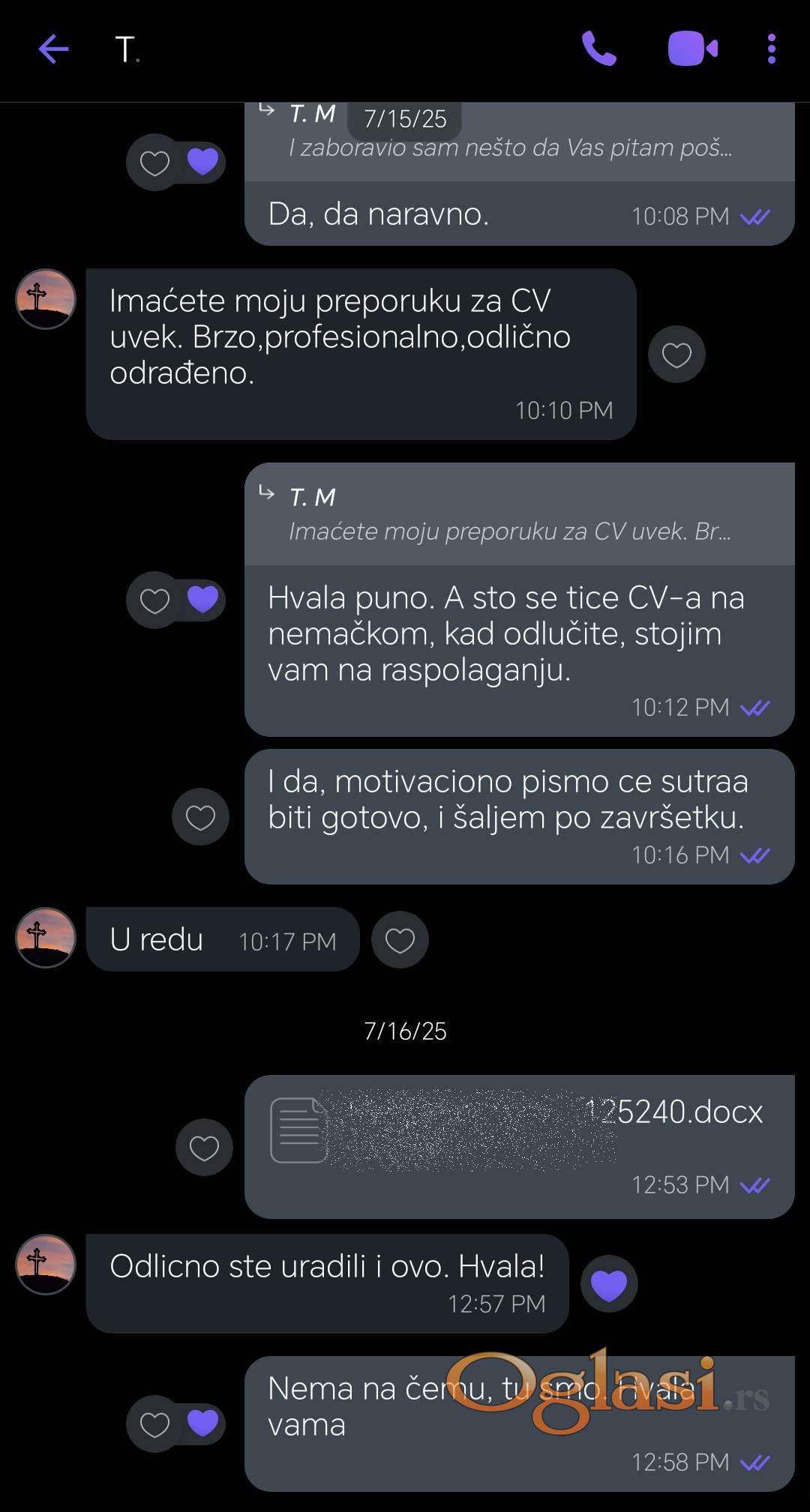Open T.'s avatar beside "U redu"
Image resolution: width=810 pixels, height=1512 pixels.
[x=46, y=938]
